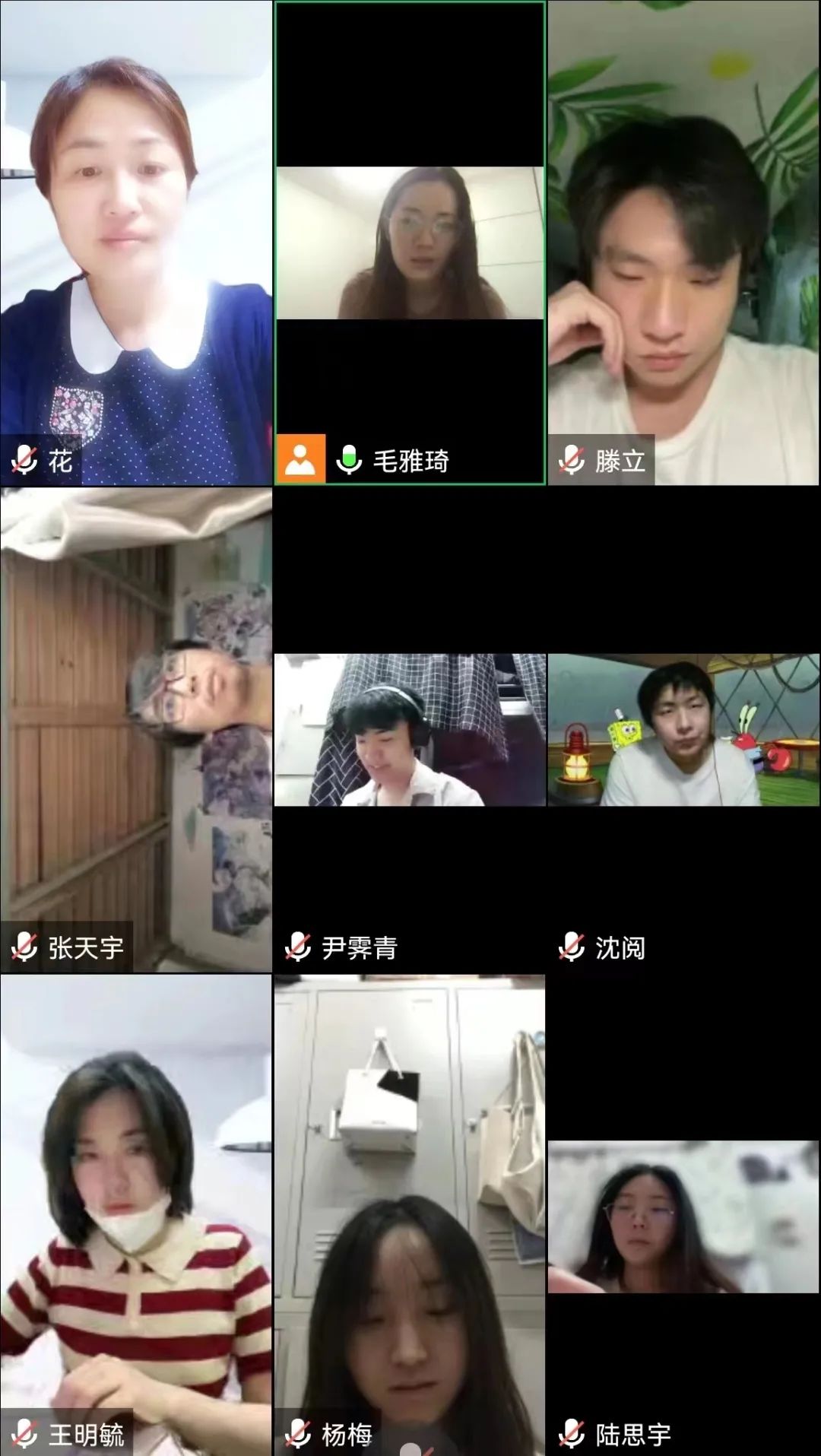Screen dimensions: 821x1456
Task: Open 尹霁青's video tile
Action: [x=410, y=730]
